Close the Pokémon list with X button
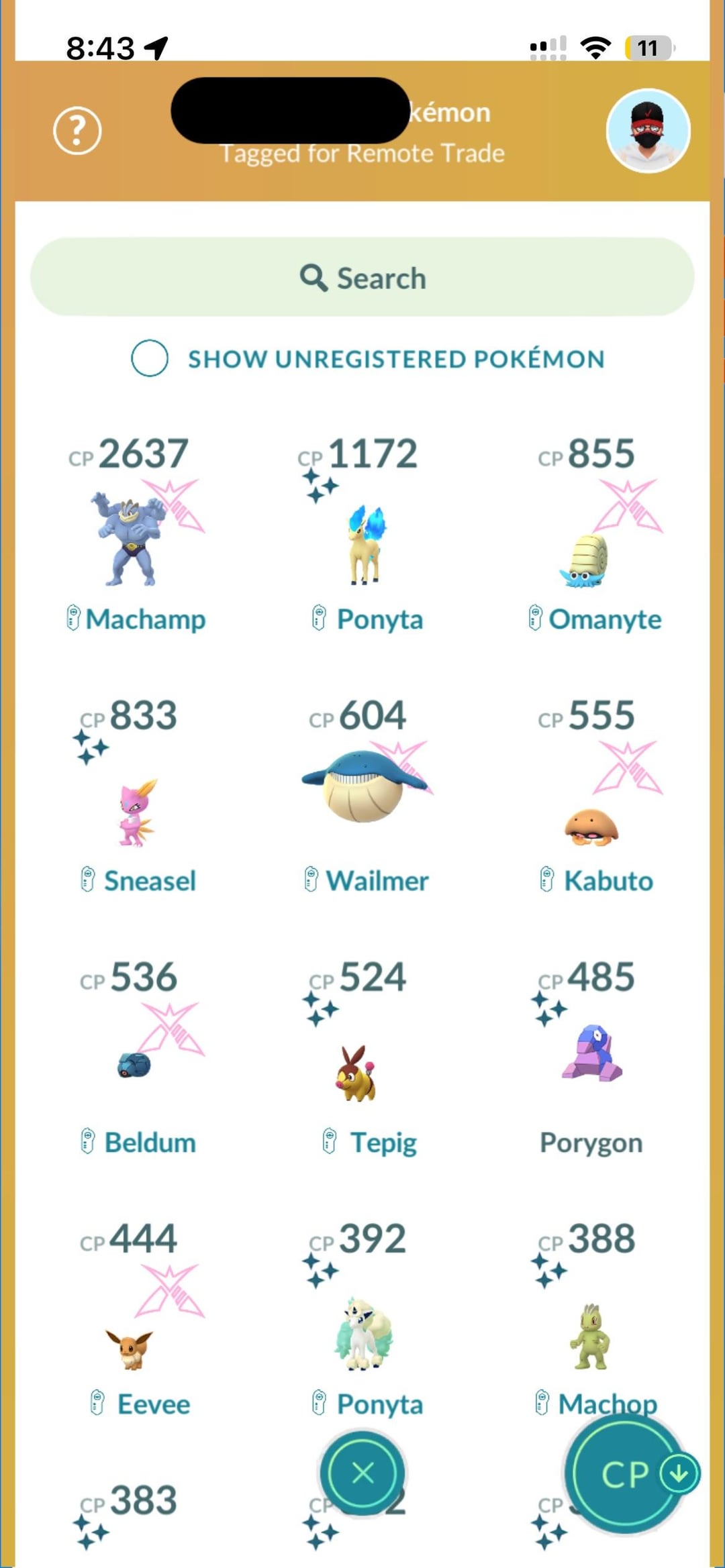 click(363, 1473)
